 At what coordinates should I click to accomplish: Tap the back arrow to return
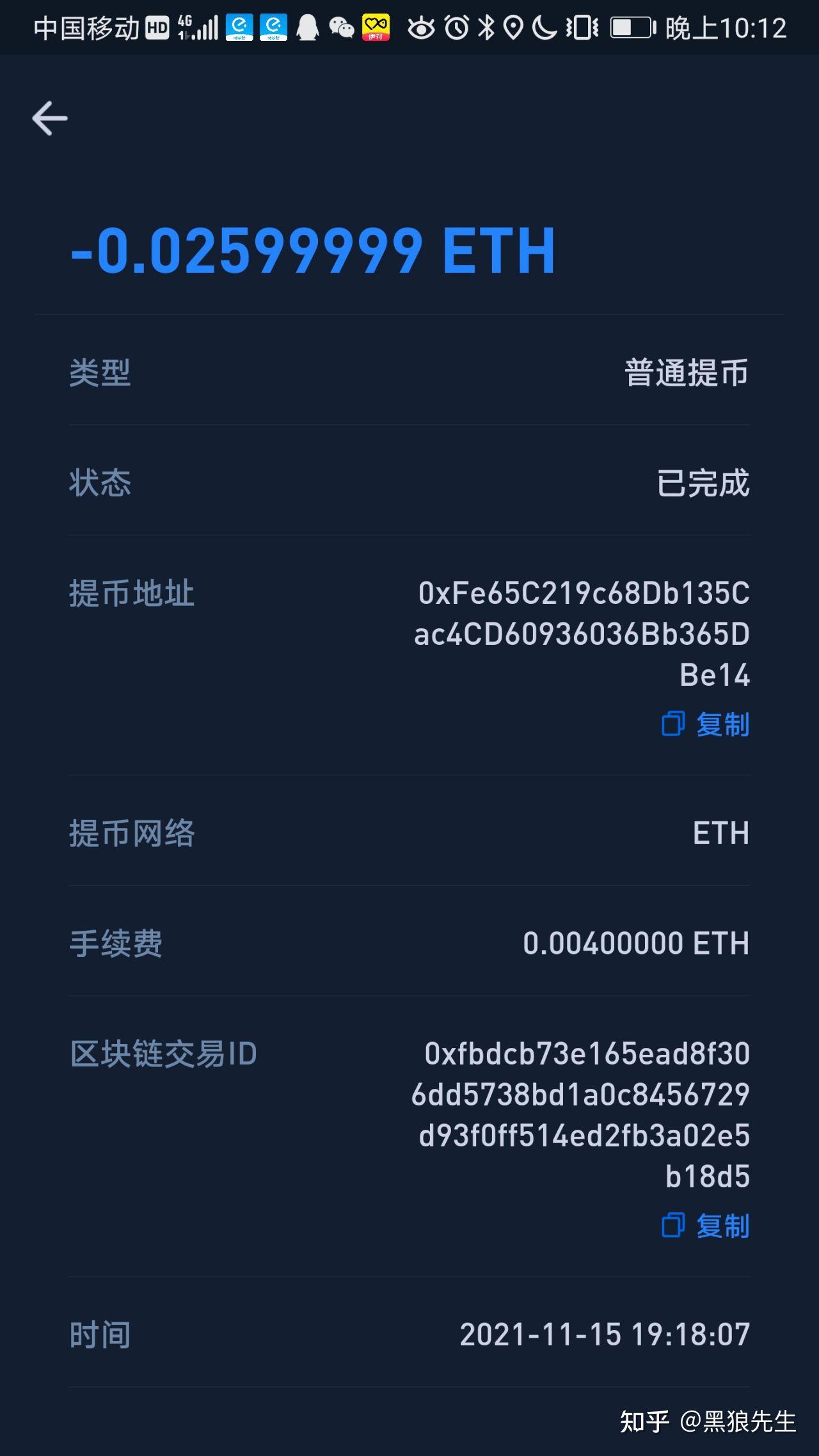[50, 117]
